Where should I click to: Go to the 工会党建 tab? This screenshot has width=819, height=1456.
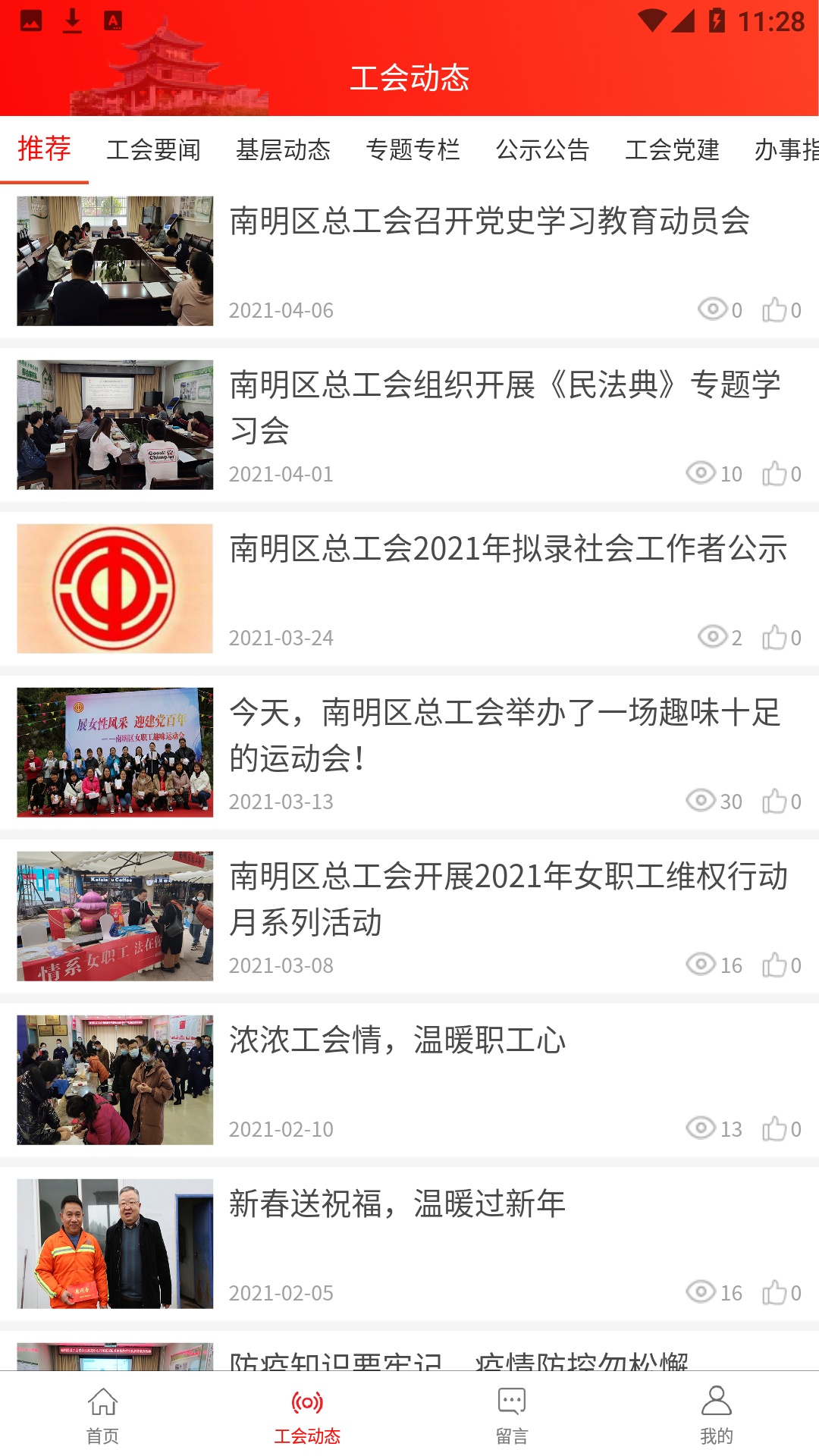[672, 150]
